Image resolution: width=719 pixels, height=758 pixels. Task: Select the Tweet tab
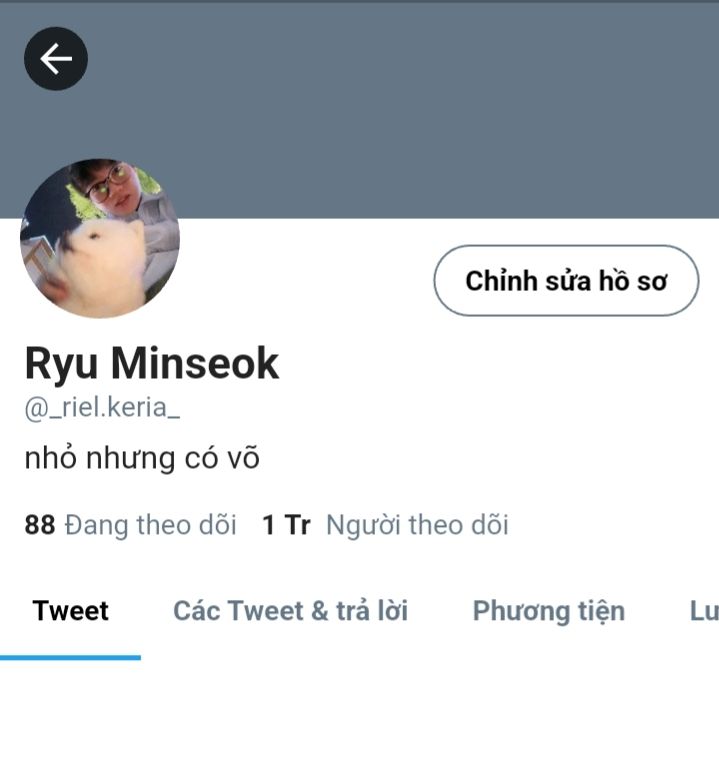click(70, 611)
